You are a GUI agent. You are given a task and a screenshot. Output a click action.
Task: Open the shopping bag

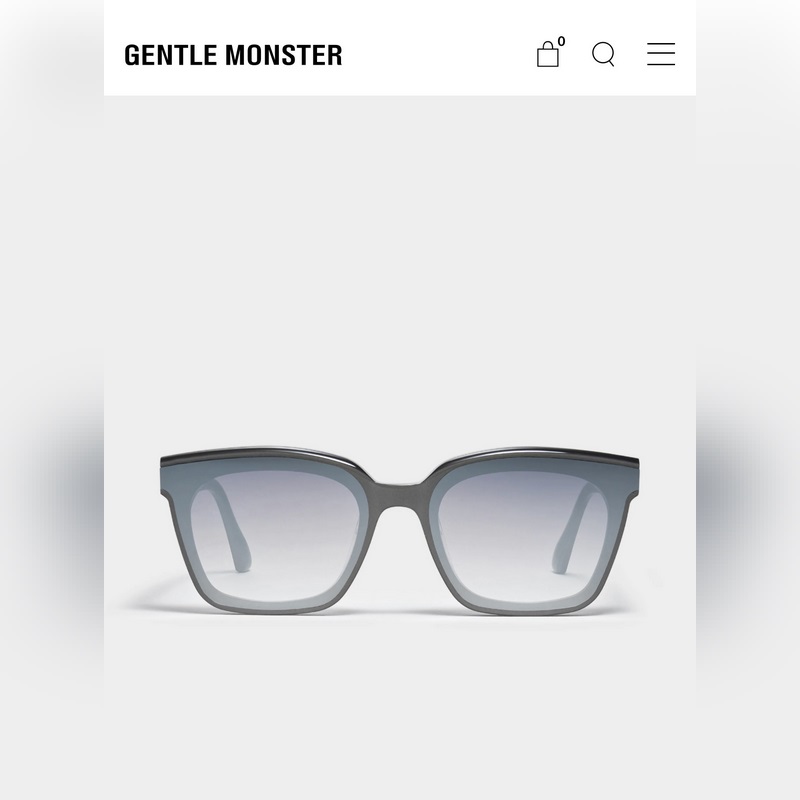click(548, 54)
